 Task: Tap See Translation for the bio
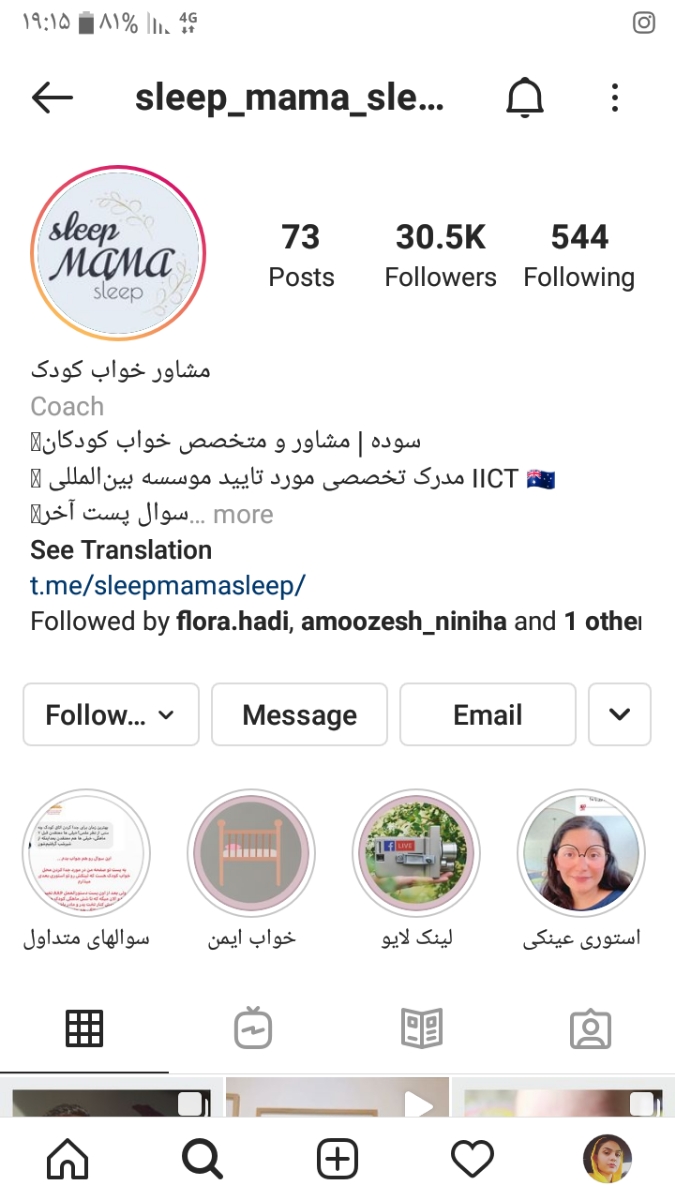tap(121, 550)
